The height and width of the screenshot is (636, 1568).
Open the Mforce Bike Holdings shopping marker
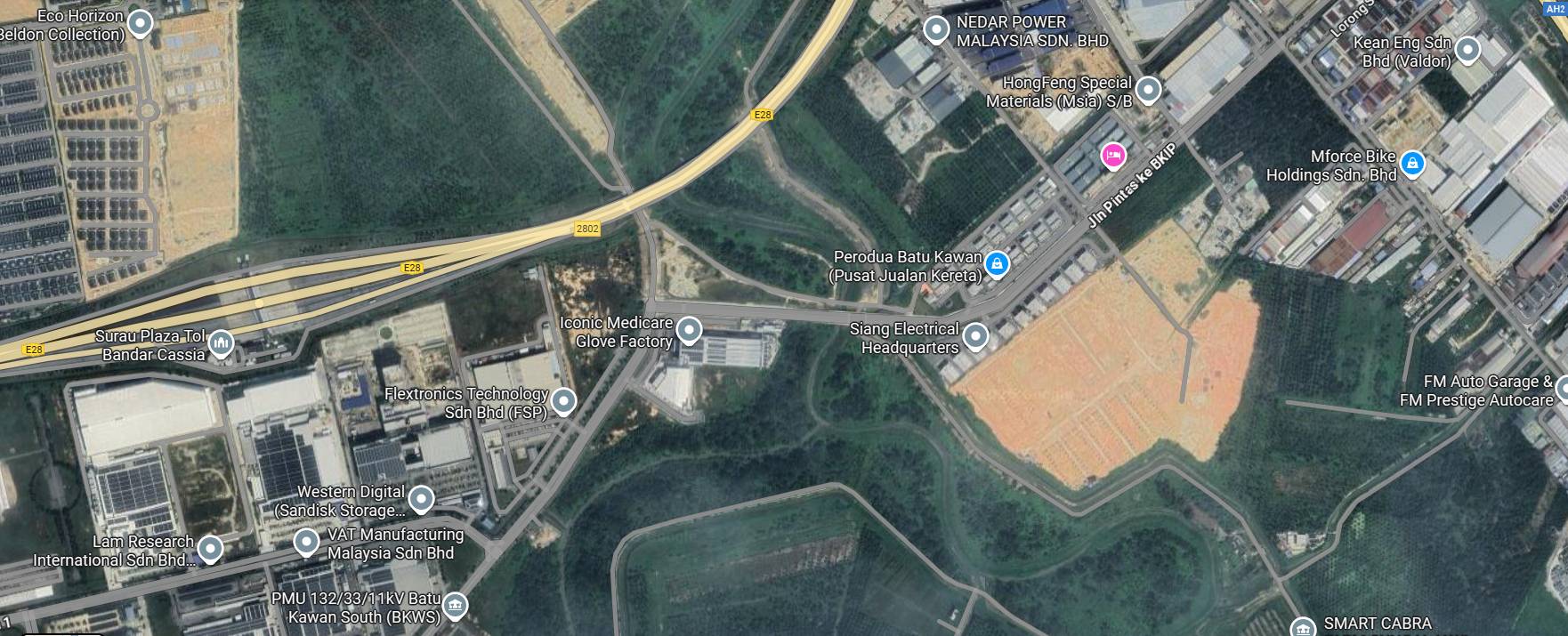tap(1411, 163)
